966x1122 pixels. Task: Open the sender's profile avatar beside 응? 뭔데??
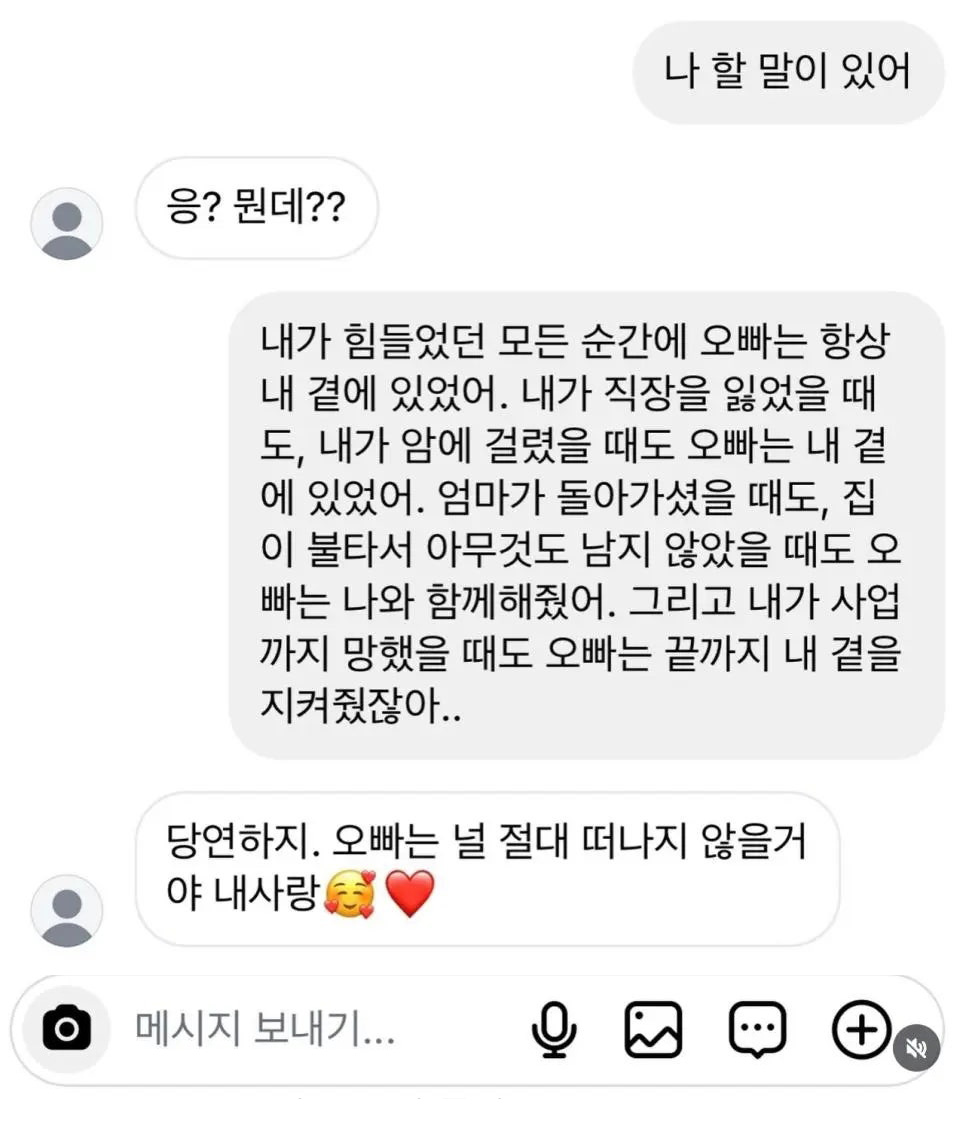[x=67, y=223]
